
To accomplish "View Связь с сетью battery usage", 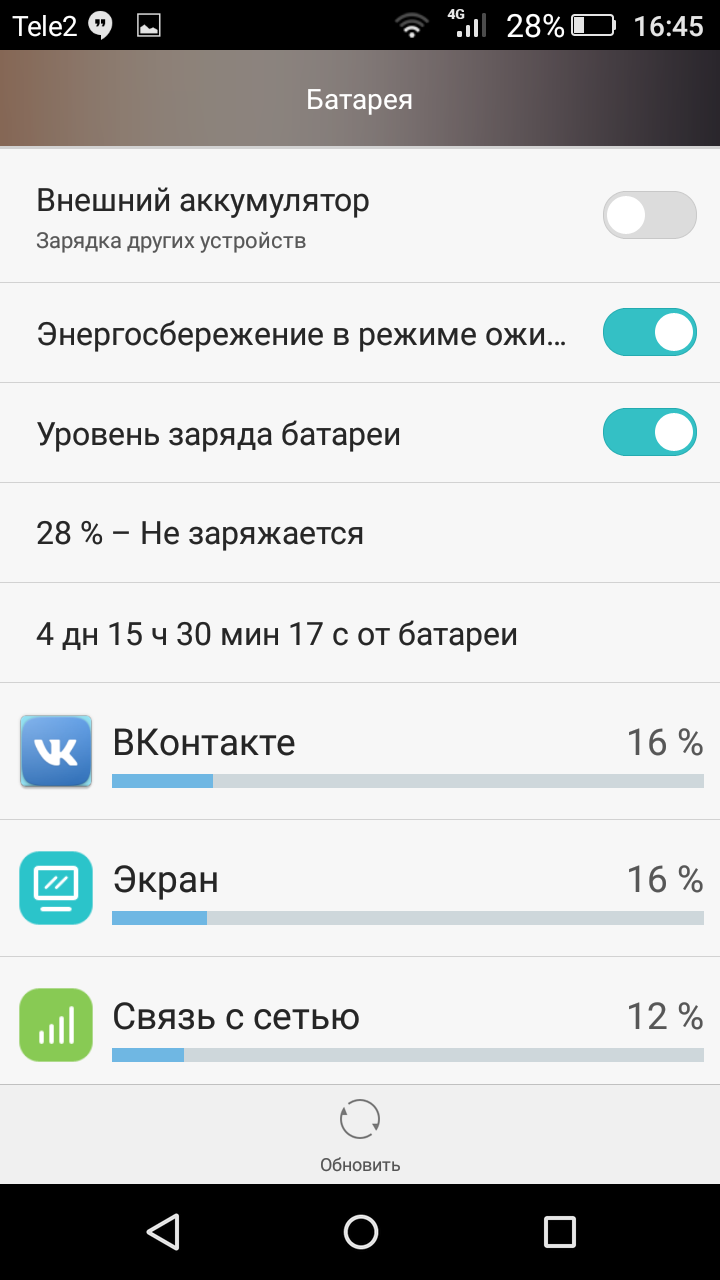I will [x=360, y=1022].
